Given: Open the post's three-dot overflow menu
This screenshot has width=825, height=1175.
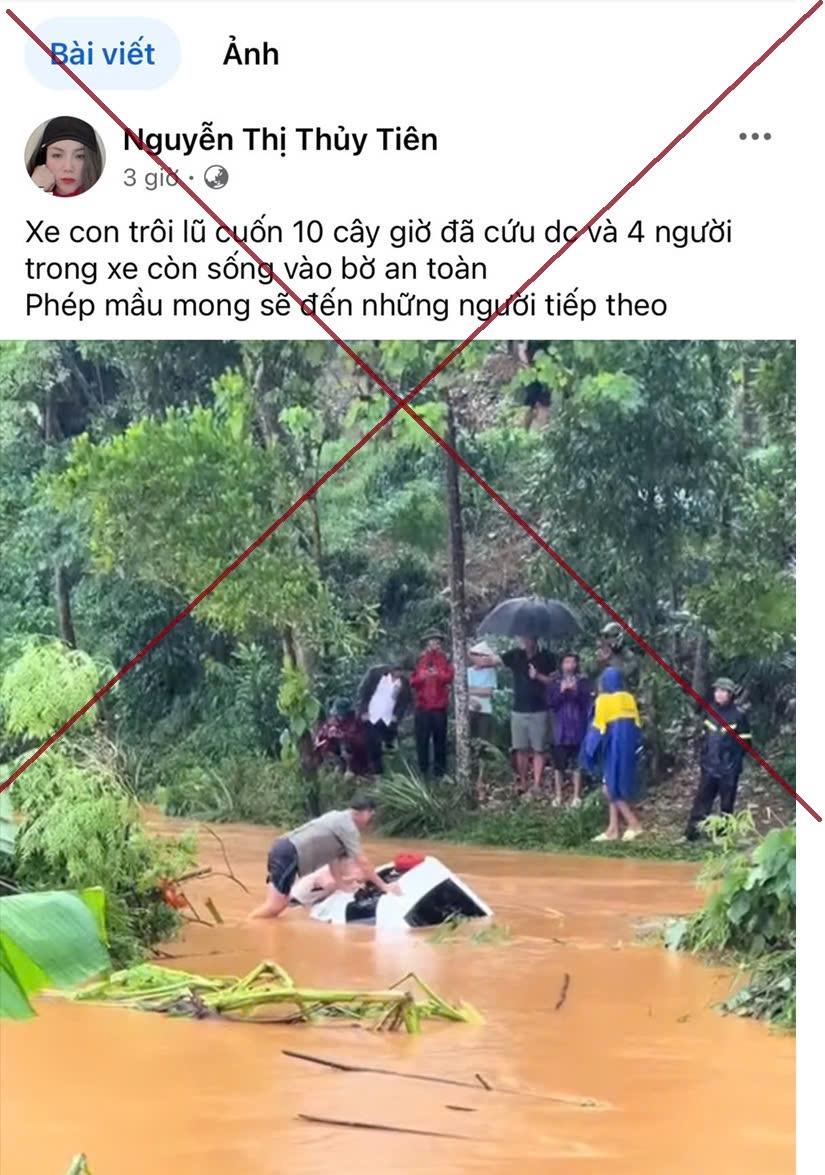Looking at the screenshot, I should point(754,137).
